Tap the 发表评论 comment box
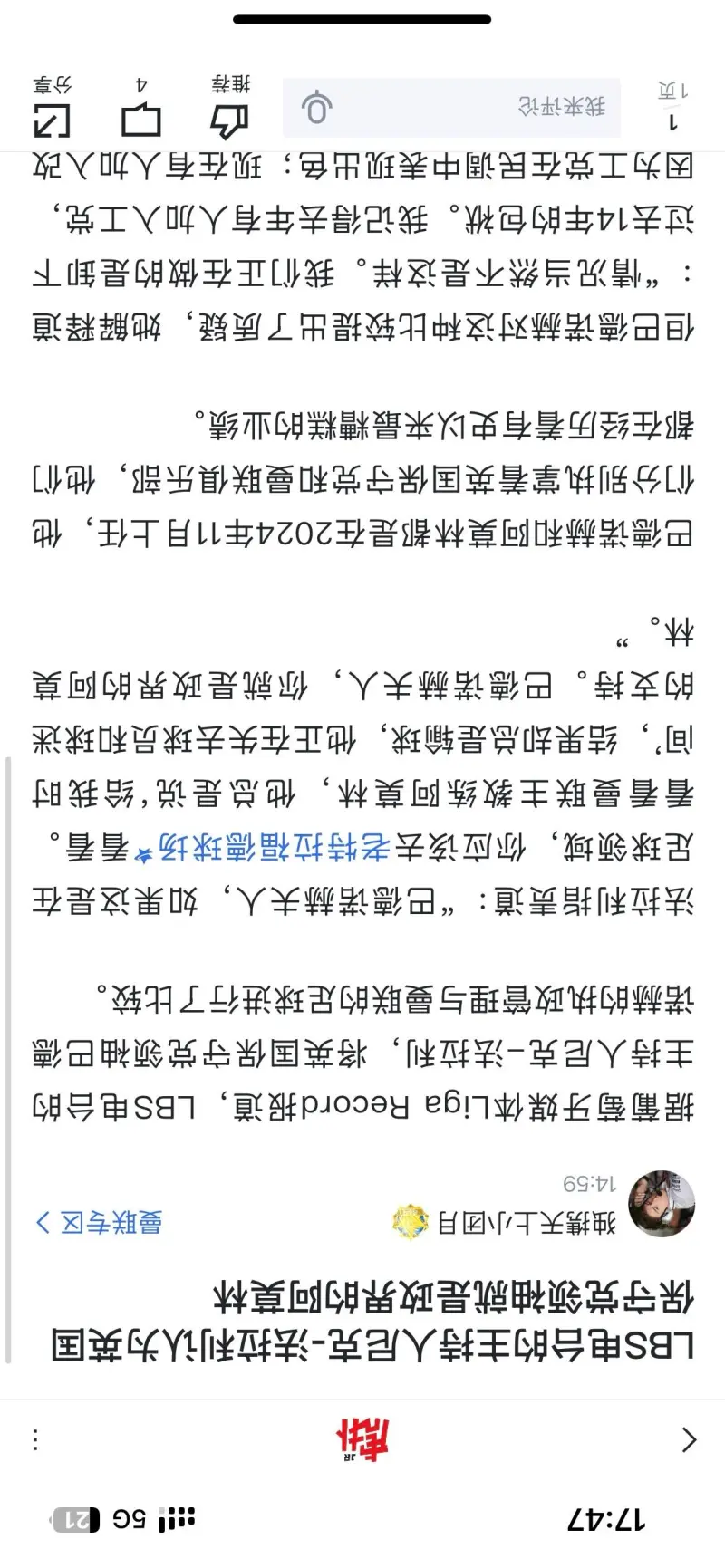 453,108
